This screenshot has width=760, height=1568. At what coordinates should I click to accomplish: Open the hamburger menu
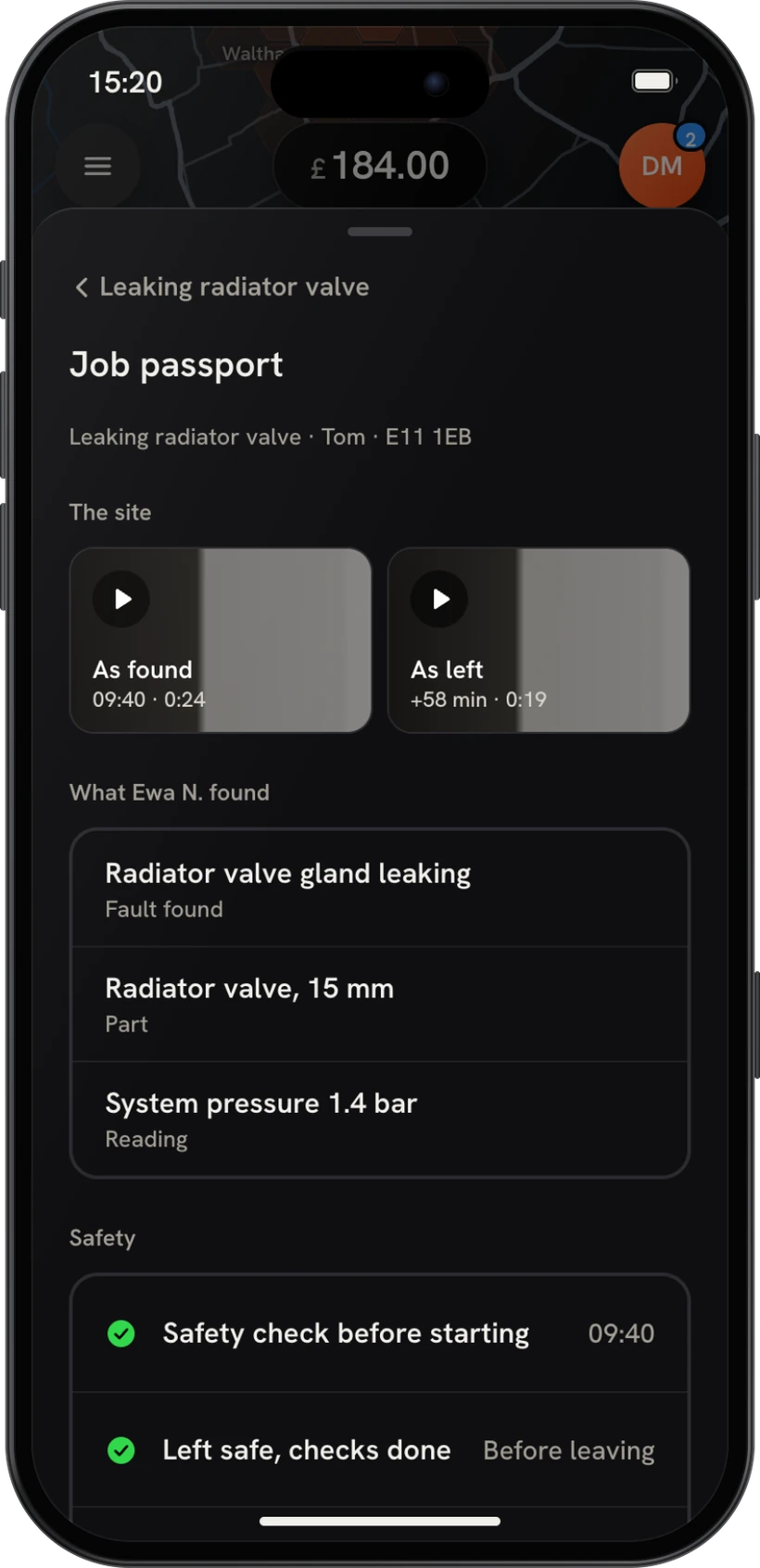(x=97, y=166)
